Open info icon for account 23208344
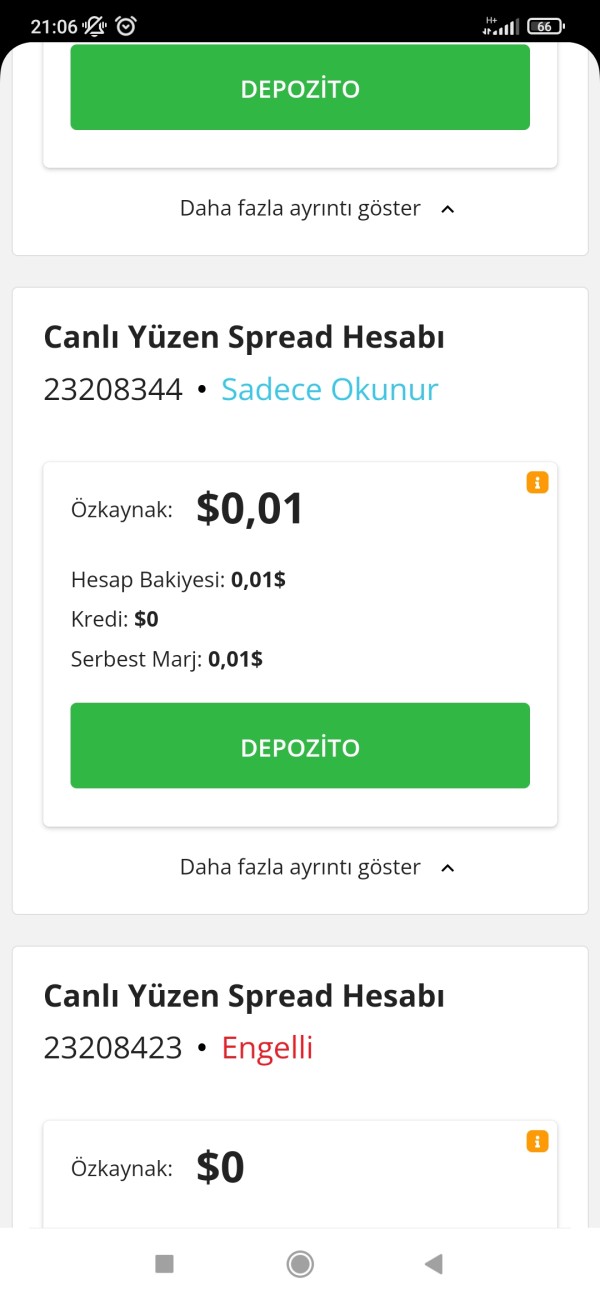 point(537,483)
